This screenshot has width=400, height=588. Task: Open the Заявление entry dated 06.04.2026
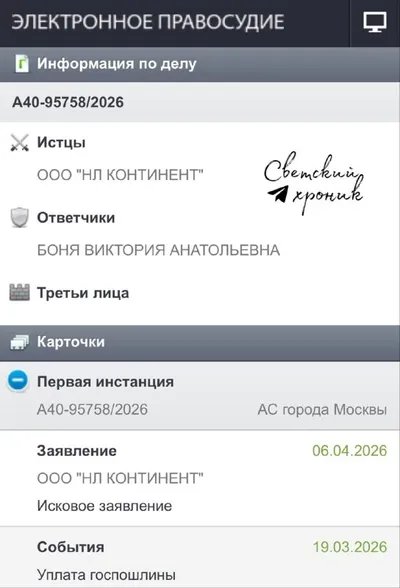(200, 478)
